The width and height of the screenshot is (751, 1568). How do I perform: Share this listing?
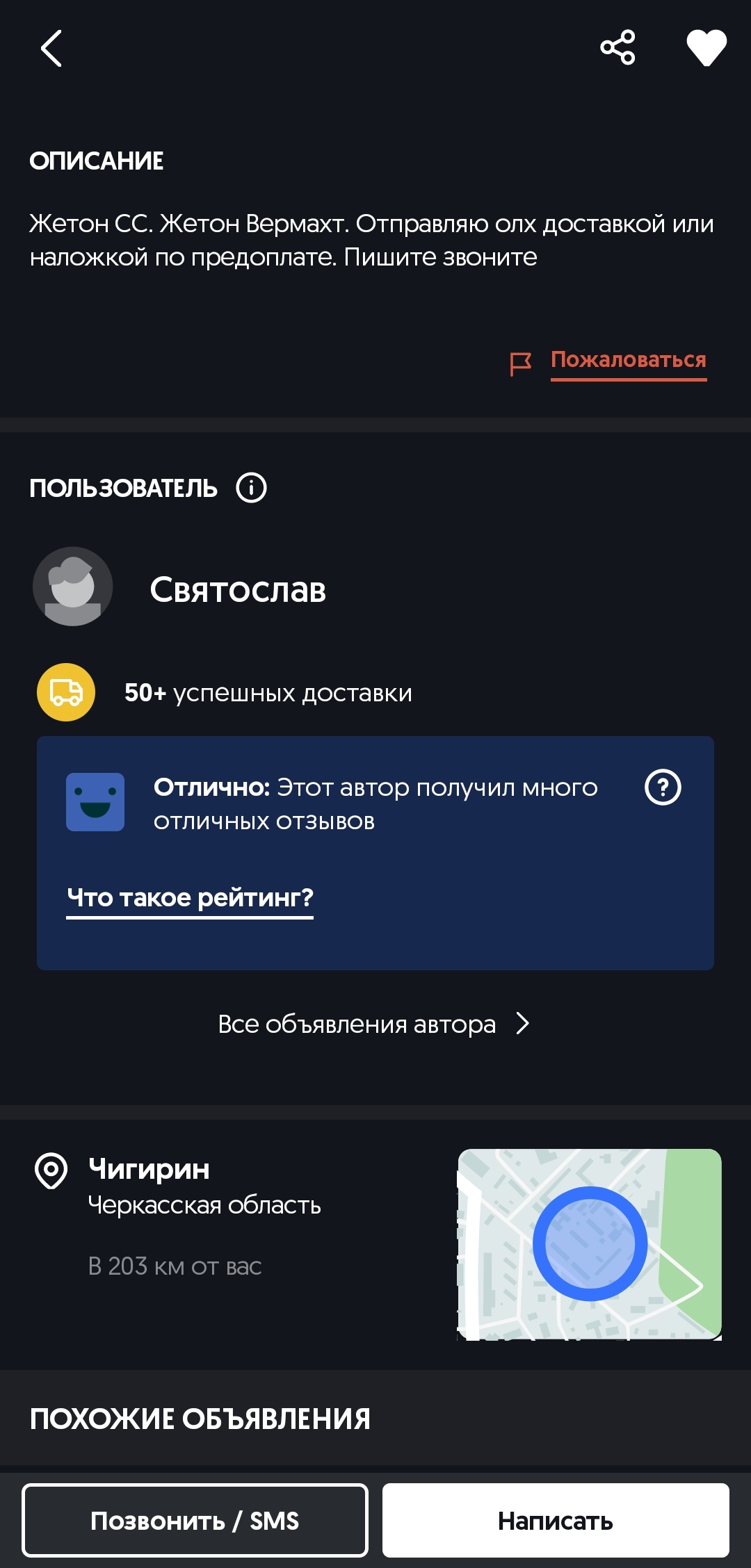617,47
